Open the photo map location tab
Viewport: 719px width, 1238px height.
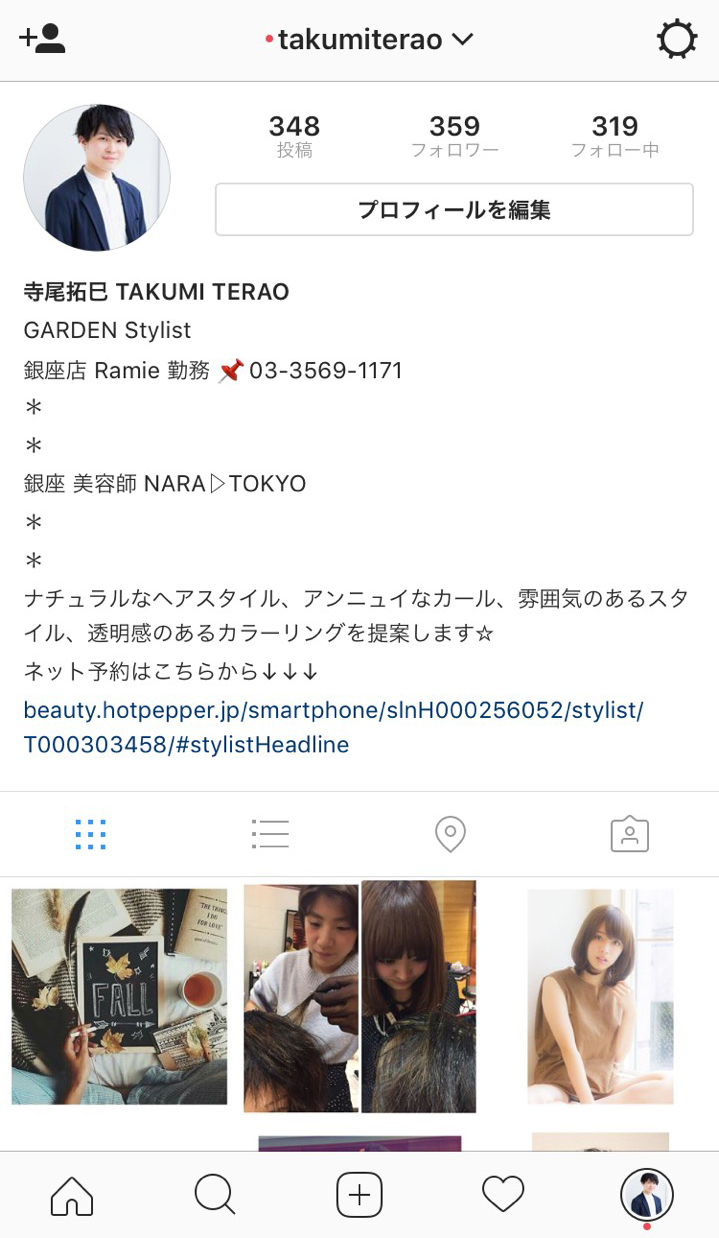pos(450,834)
